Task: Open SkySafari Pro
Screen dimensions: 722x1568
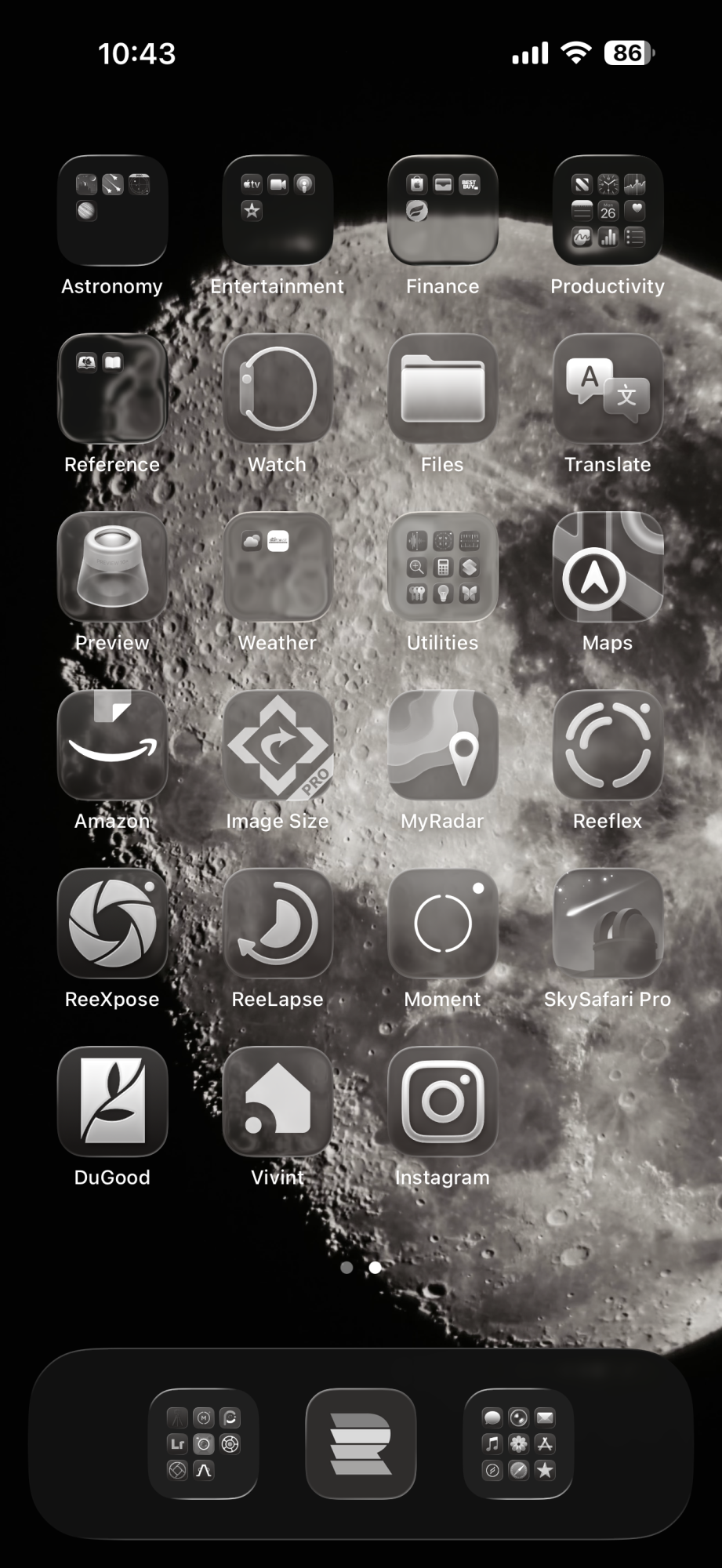Action: coord(608,923)
